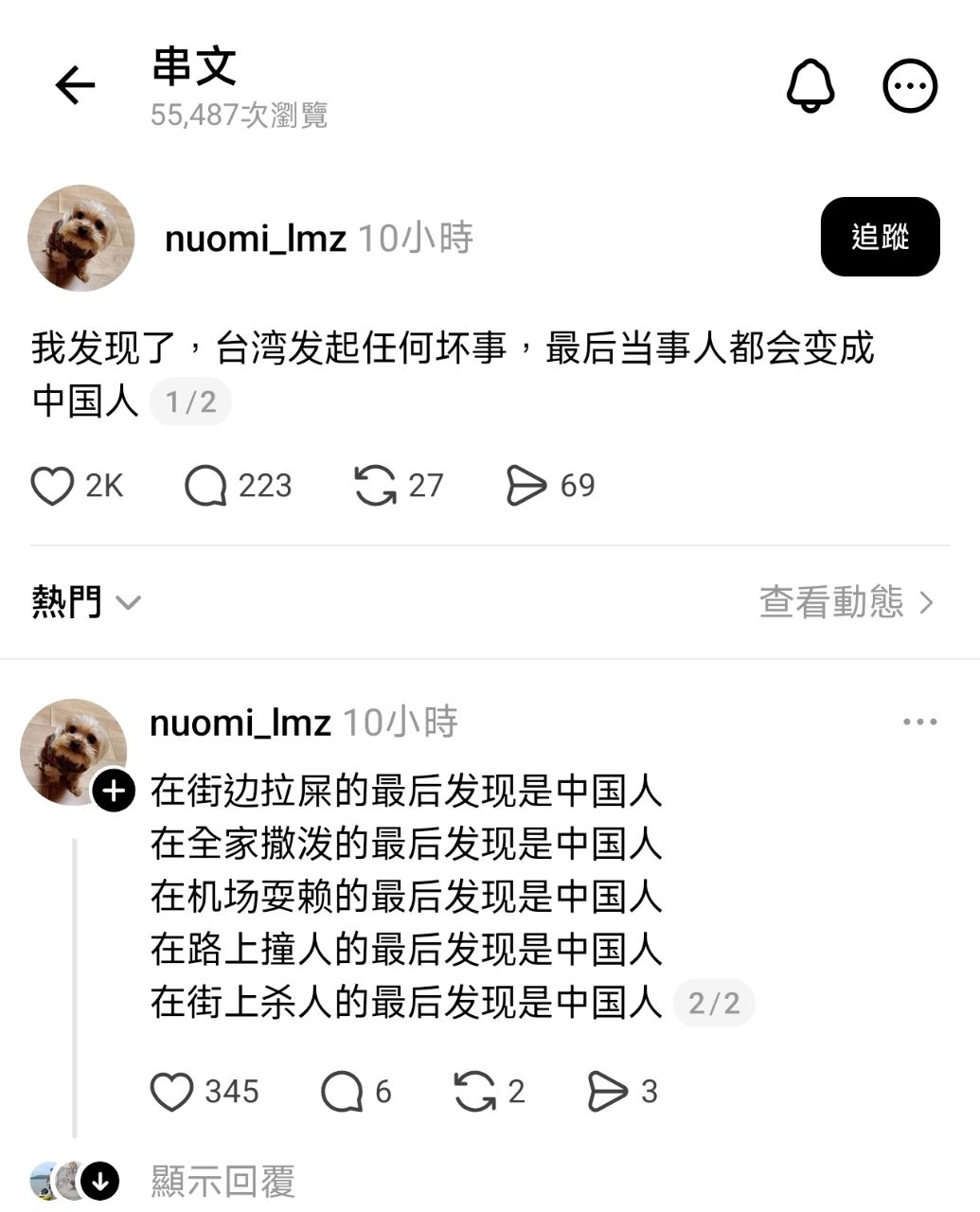Repost the main post with 27 reposts
Viewport: 980px width, 1212px height.
[x=375, y=486]
